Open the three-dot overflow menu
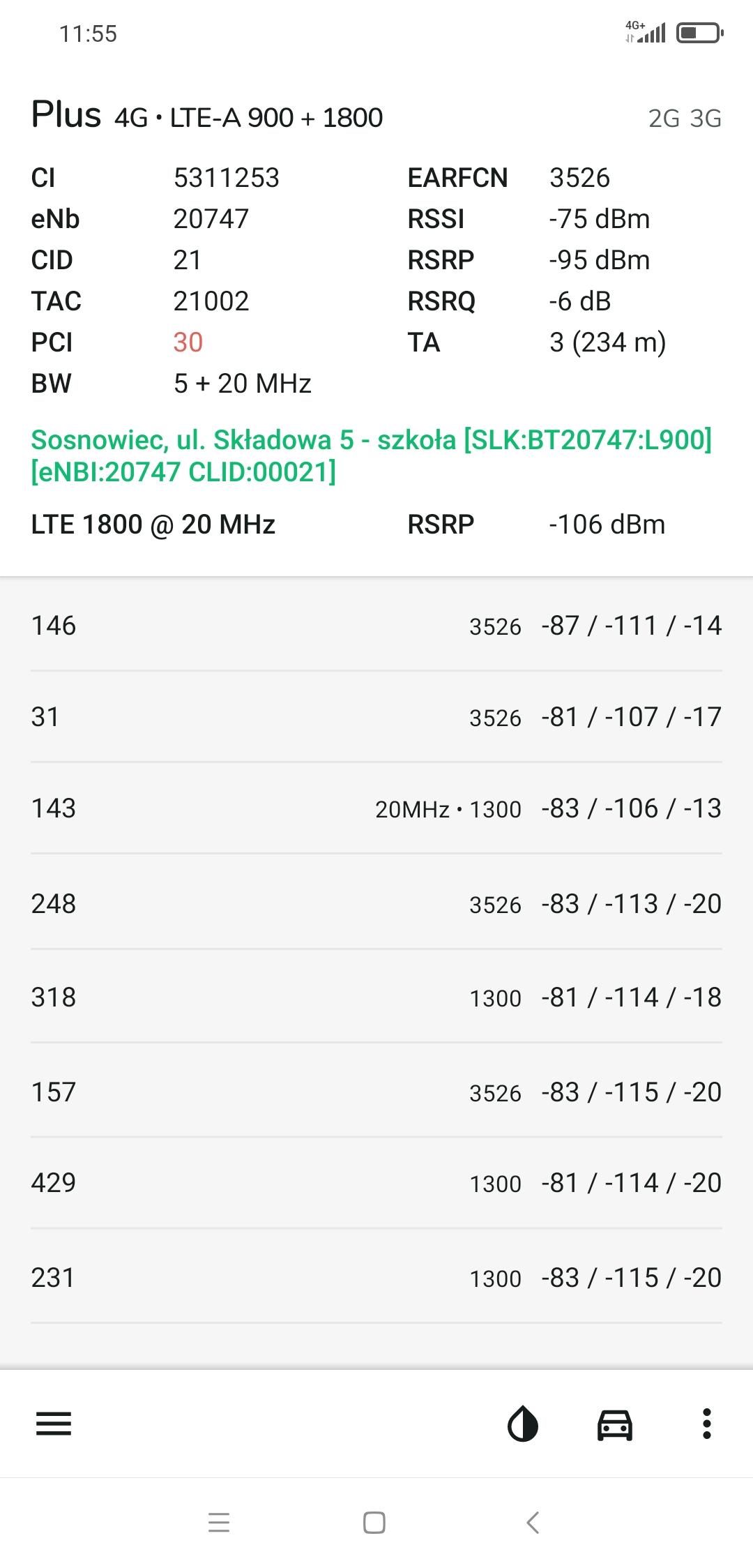Screen dimensions: 753x1568 coord(706,1424)
